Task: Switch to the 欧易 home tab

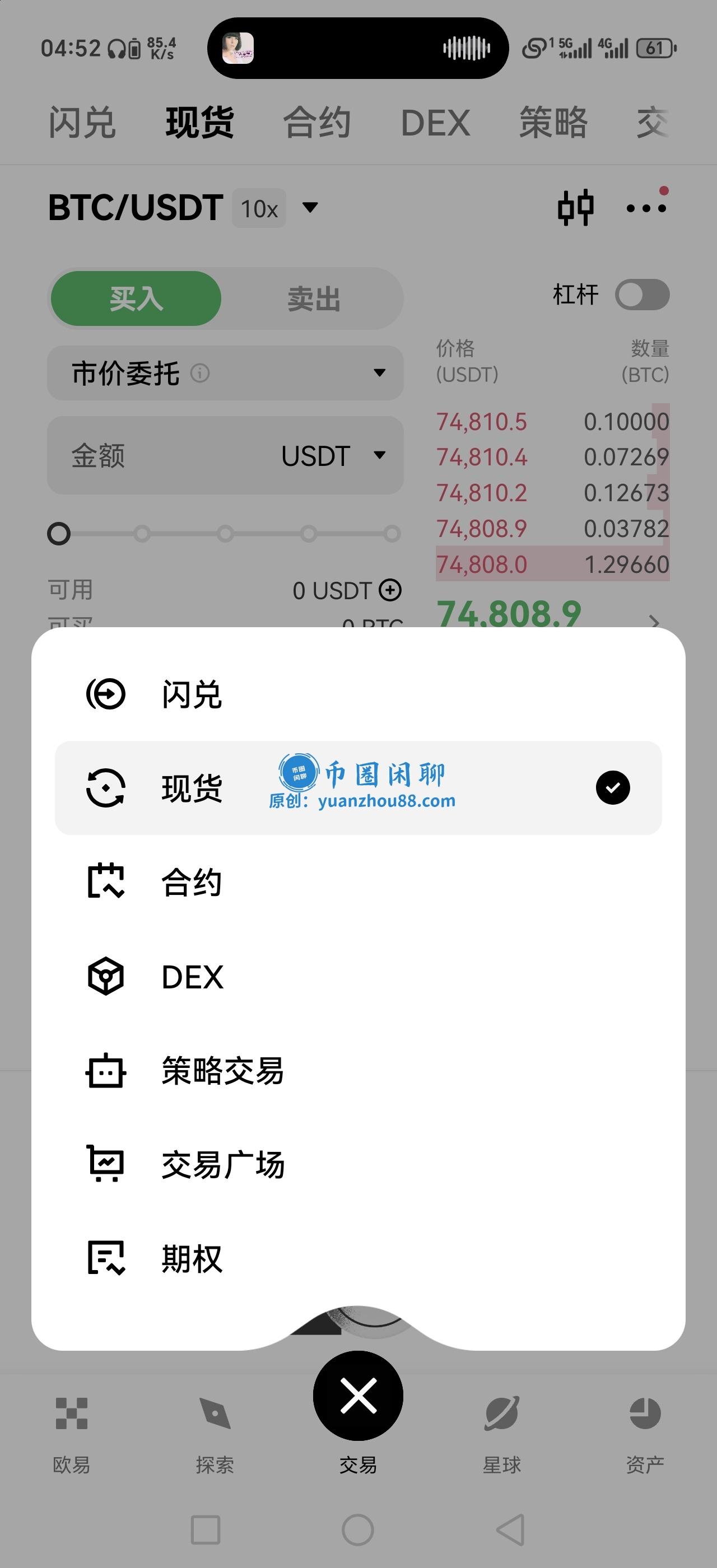Action: tap(71, 1431)
